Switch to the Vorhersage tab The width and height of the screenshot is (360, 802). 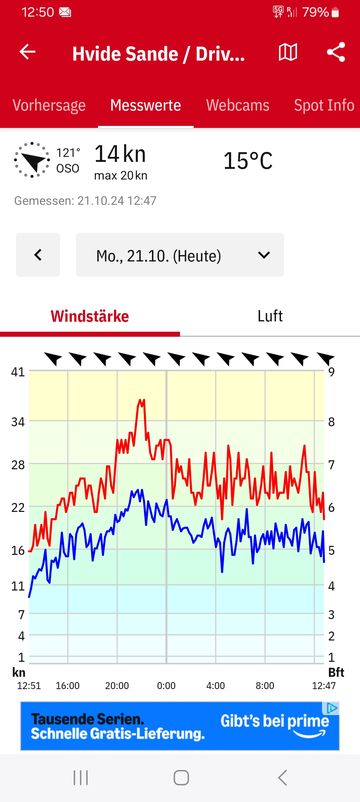(49, 105)
